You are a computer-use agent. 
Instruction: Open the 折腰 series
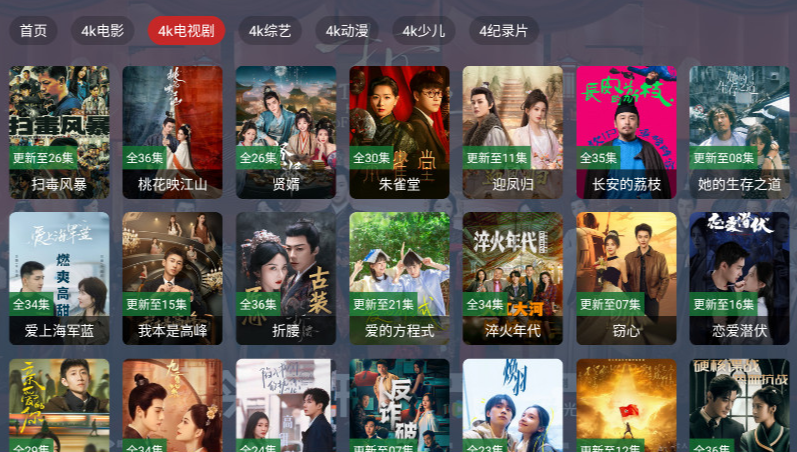point(286,277)
